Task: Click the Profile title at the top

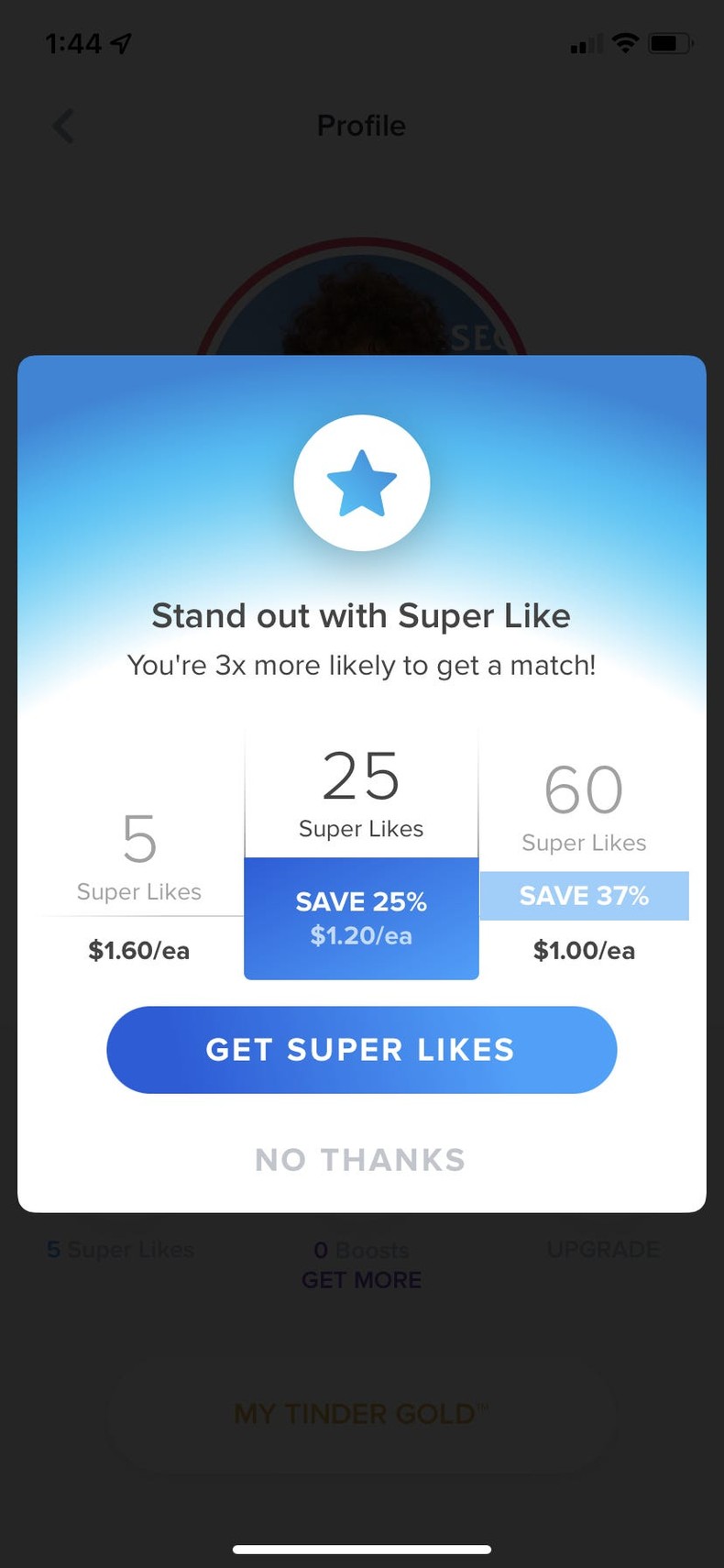Action: pyautogui.click(x=361, y=126)
